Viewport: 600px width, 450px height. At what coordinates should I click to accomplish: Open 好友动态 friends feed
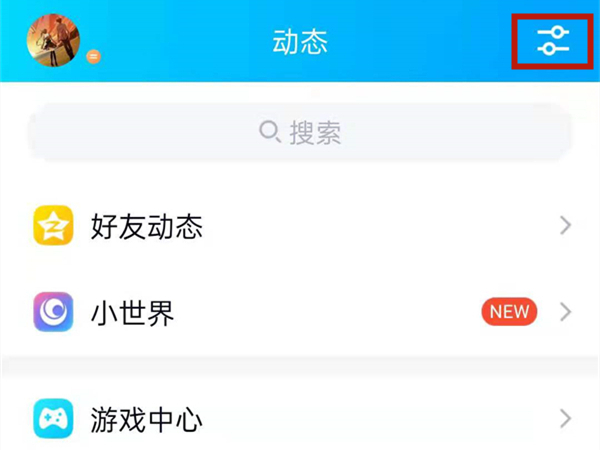300,226
